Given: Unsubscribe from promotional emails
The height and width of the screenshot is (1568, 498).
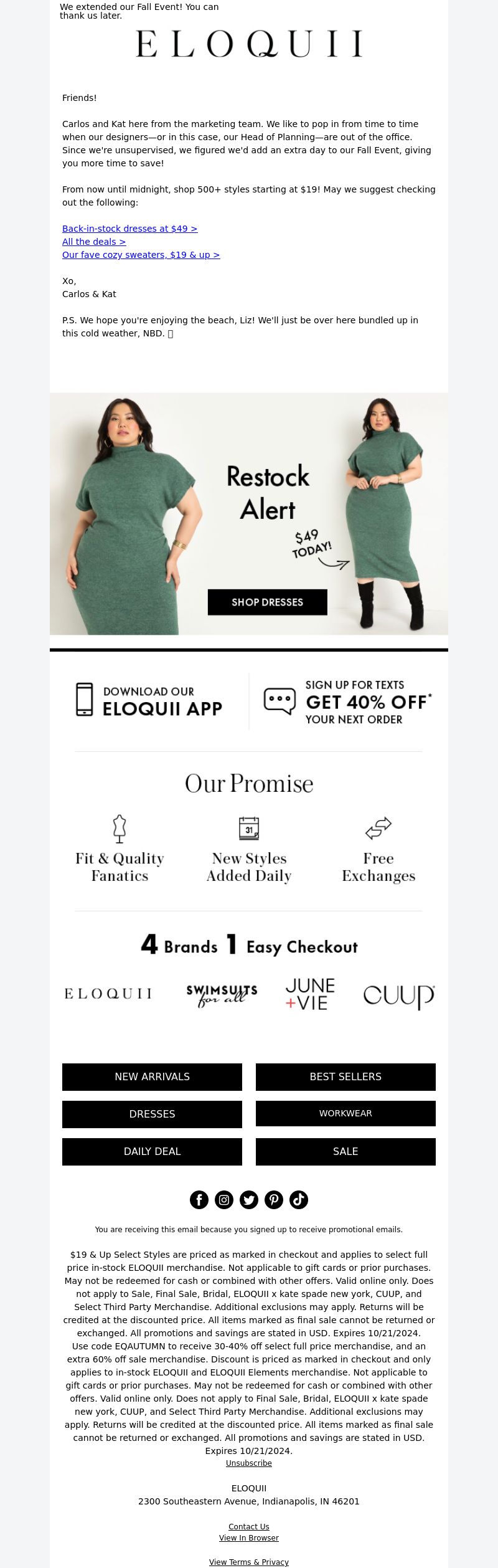Looking at the screenshot, I should [249, 1463].
